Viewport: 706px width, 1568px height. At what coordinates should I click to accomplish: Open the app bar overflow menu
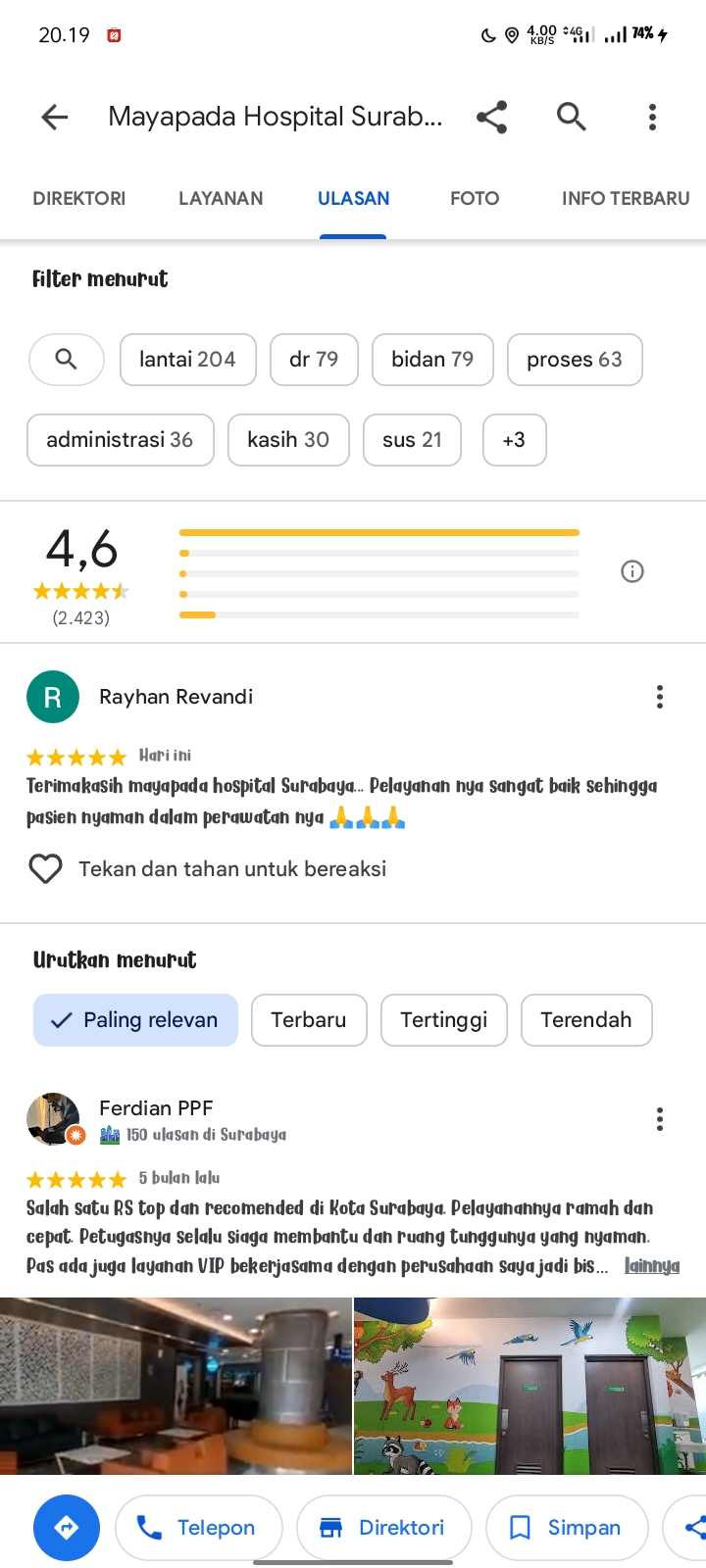click(x=652, y=118)
